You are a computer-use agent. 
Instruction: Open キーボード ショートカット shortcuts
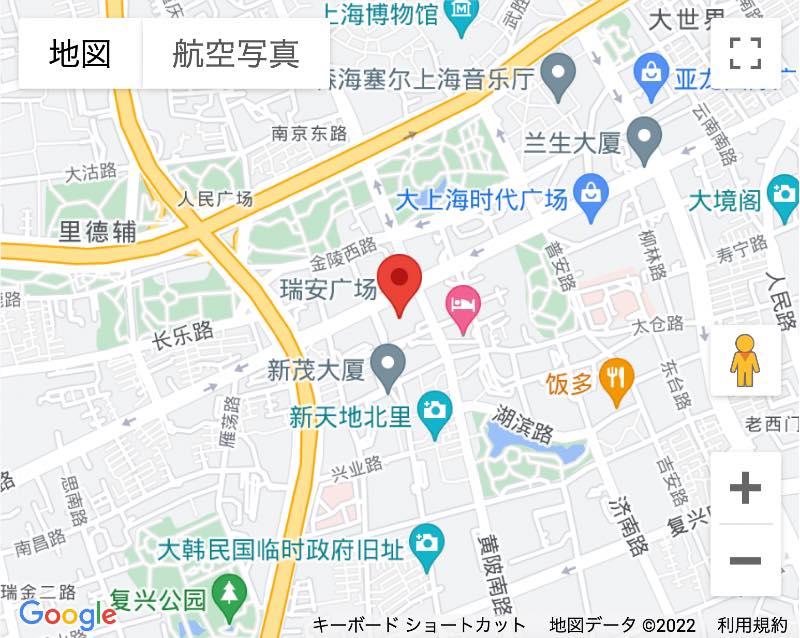tap(419, 626)
